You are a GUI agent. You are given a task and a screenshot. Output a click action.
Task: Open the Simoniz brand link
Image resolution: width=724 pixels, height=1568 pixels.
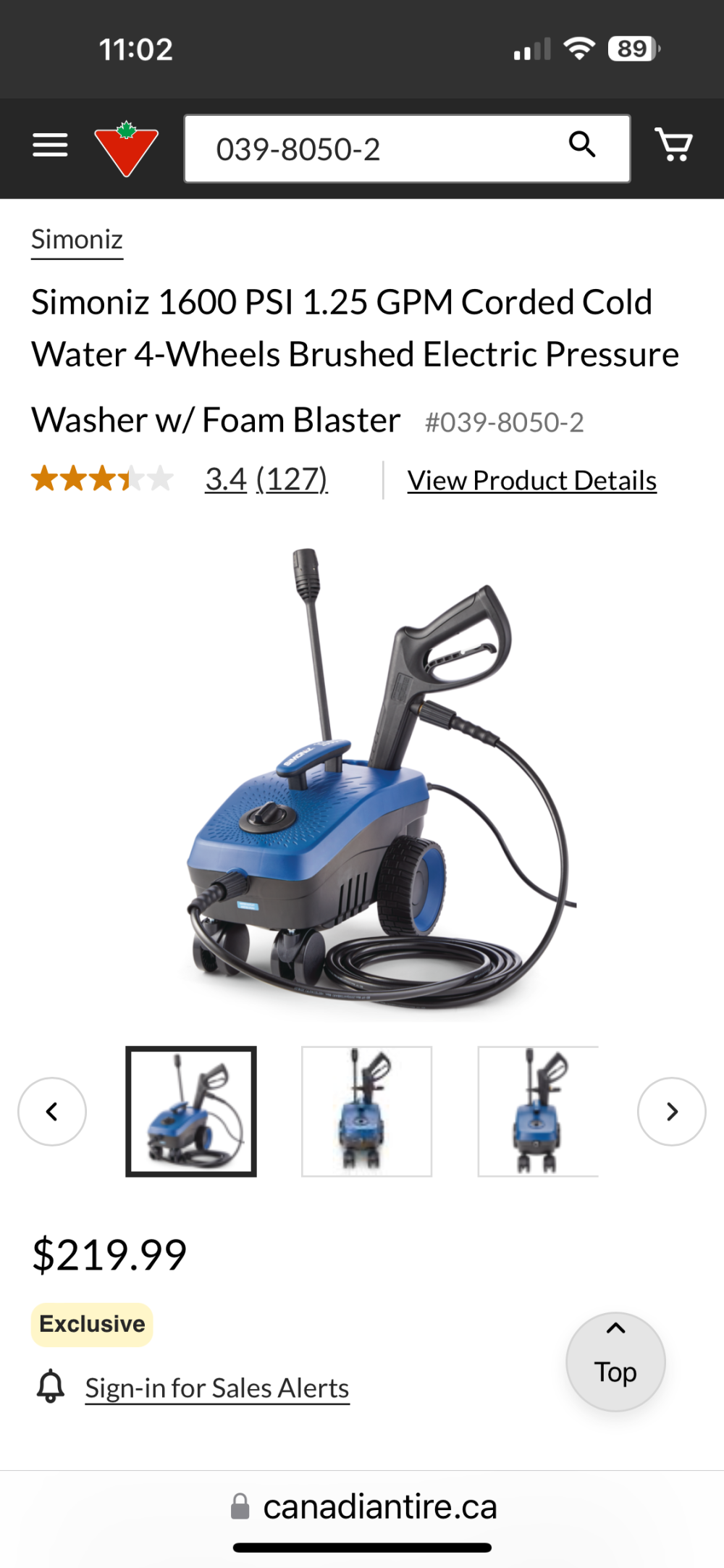[77, 240]
